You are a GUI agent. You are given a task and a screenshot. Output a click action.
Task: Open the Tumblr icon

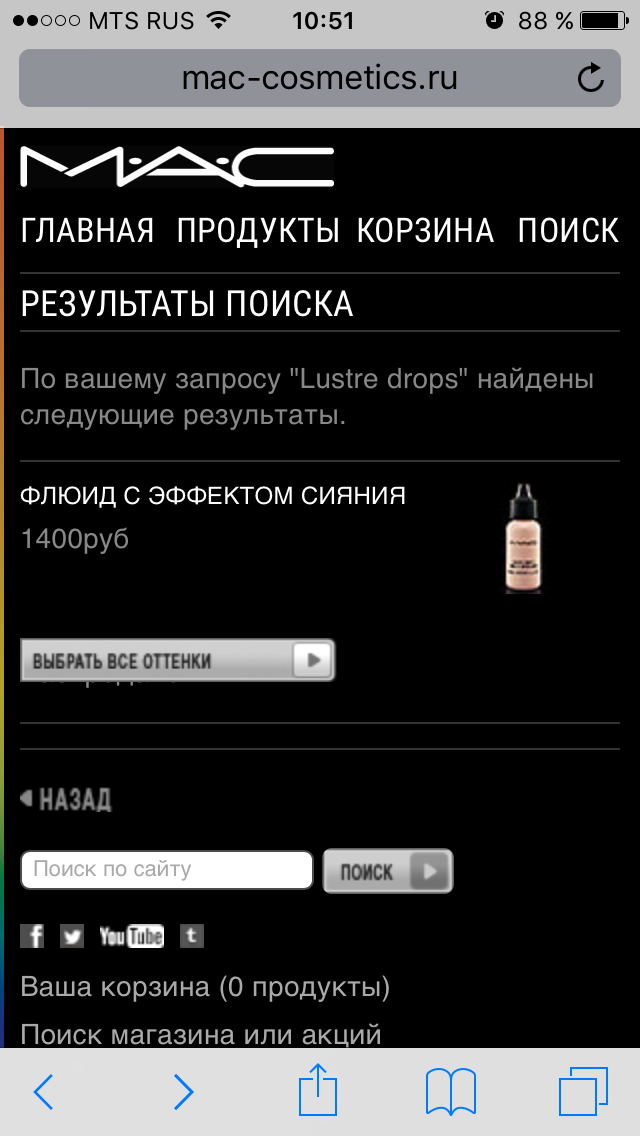pyautogui.click(x=191, y=936)
